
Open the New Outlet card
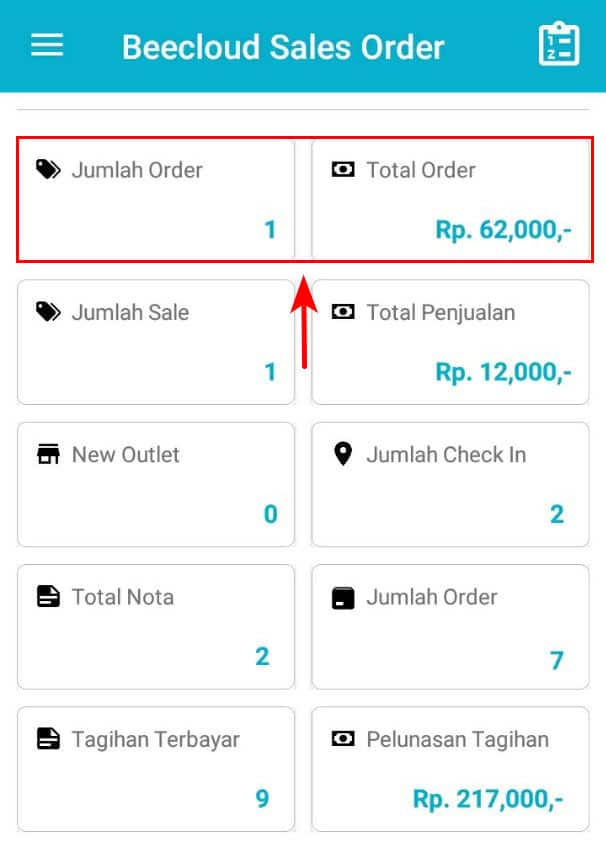tap(156, 484)
